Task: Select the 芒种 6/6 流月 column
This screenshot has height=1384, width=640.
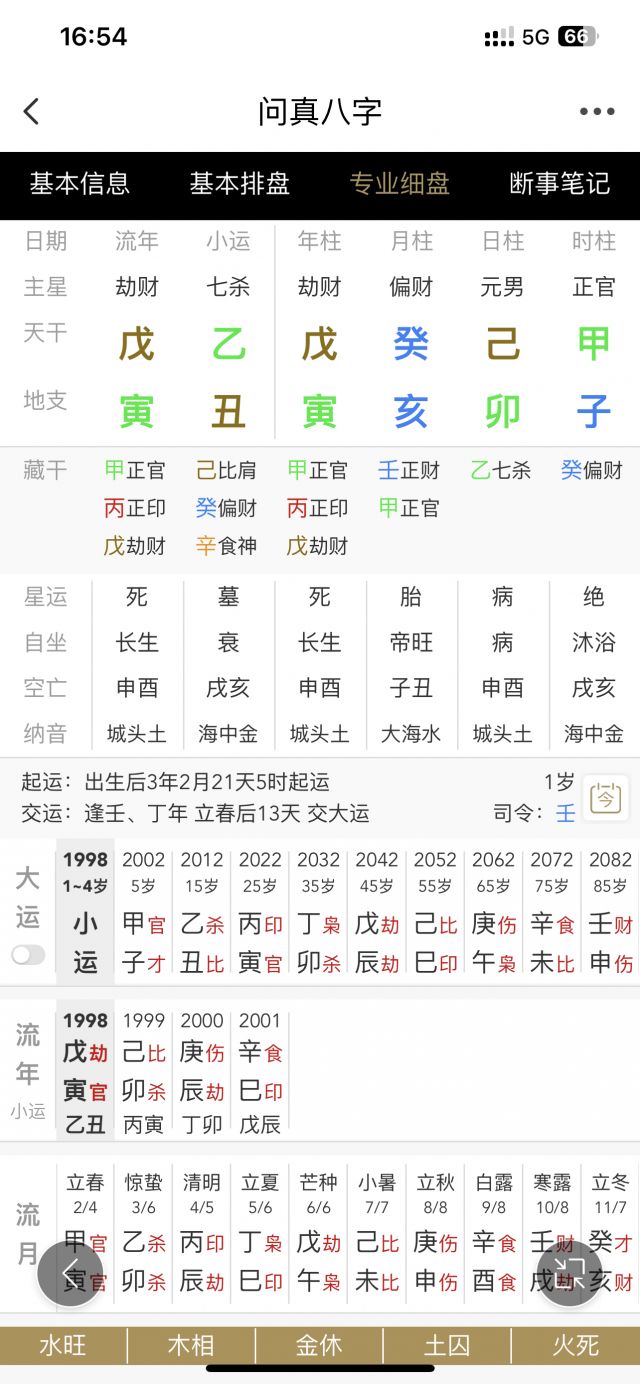Action: click(319, 1232)
